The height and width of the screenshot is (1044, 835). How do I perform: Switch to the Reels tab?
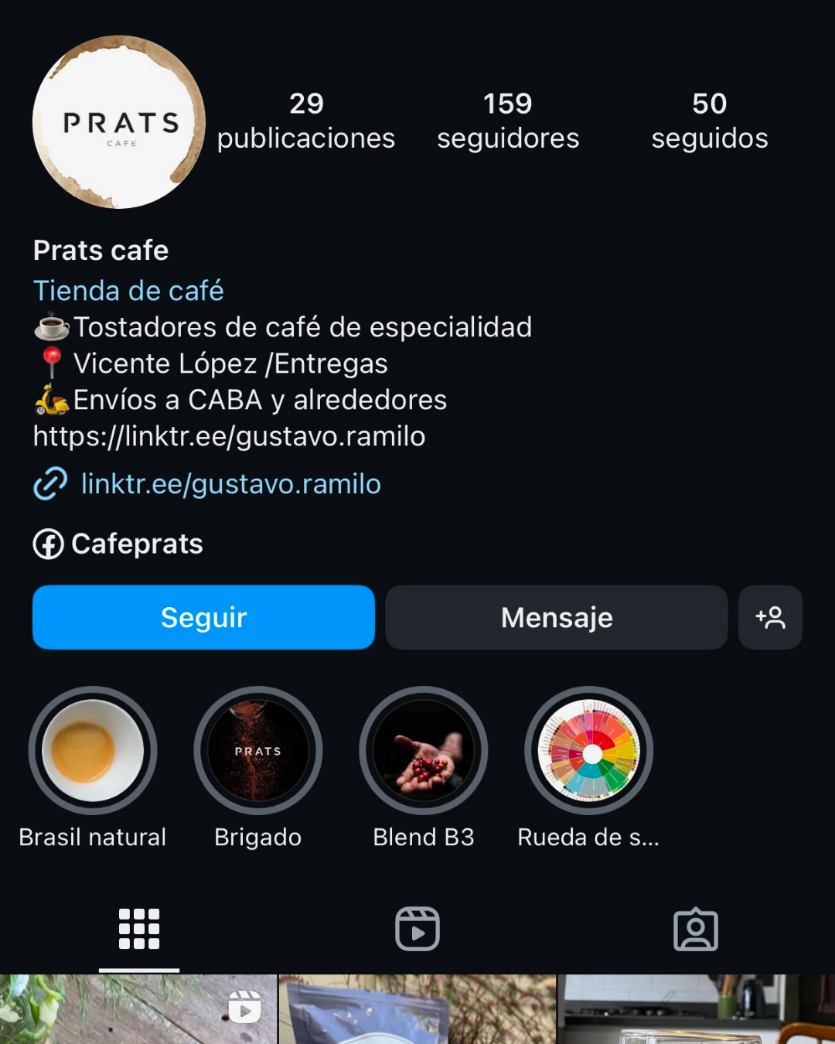coord(417,929)
